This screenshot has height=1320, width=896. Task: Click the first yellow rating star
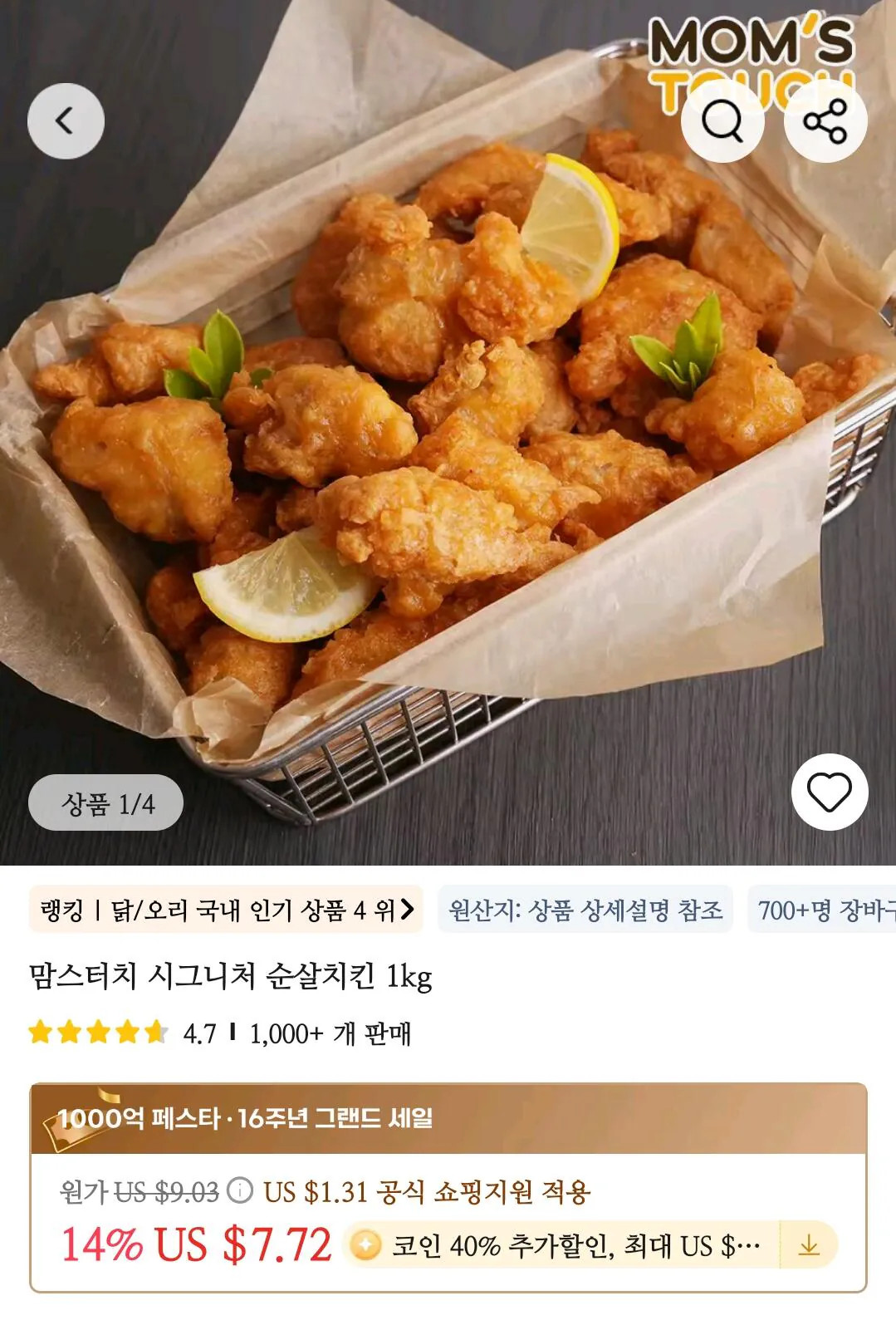pyautogui.click(x=40, y=1031)
